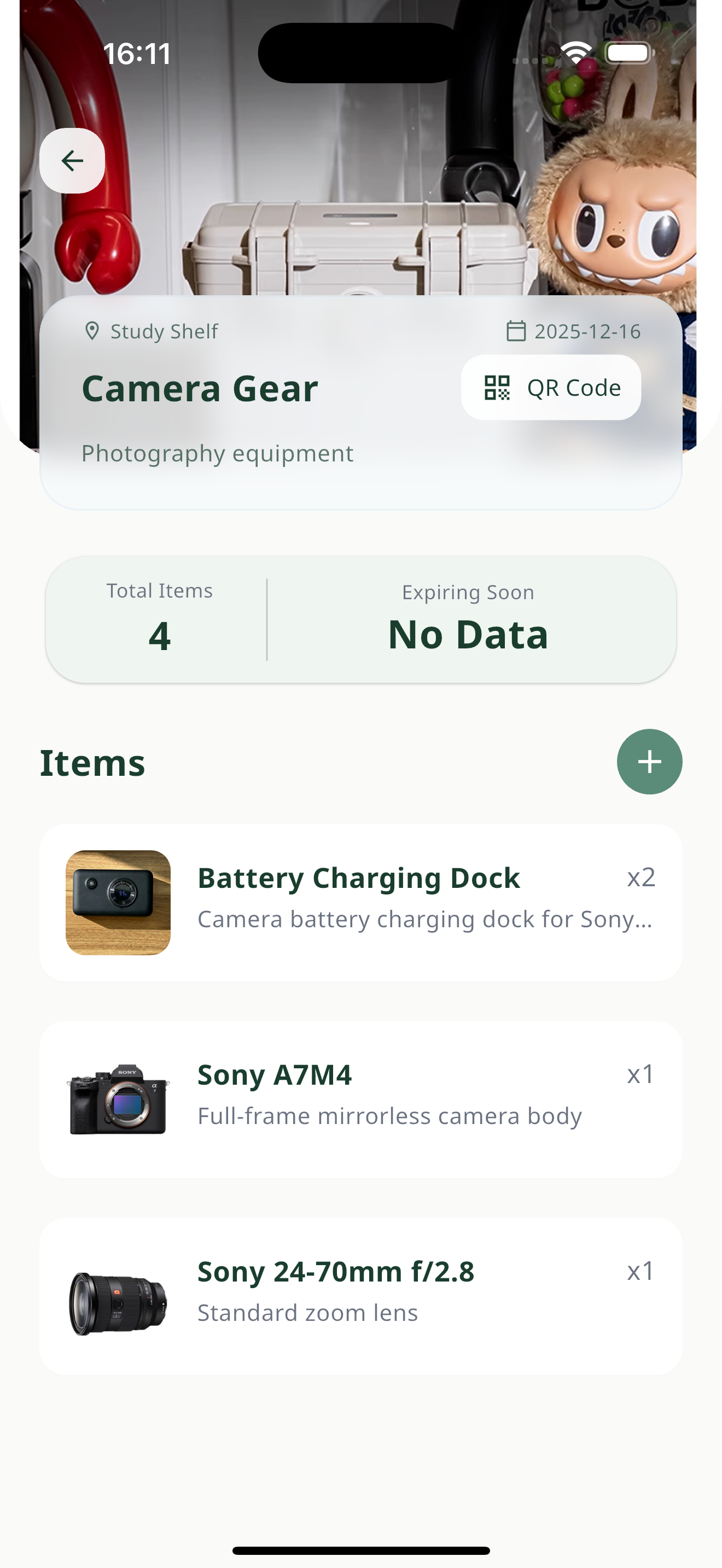Image resolution: width=722 pixels, height=1568 pixels.
Task: Tap the Camera Gear title
Action: pos(200,388)
